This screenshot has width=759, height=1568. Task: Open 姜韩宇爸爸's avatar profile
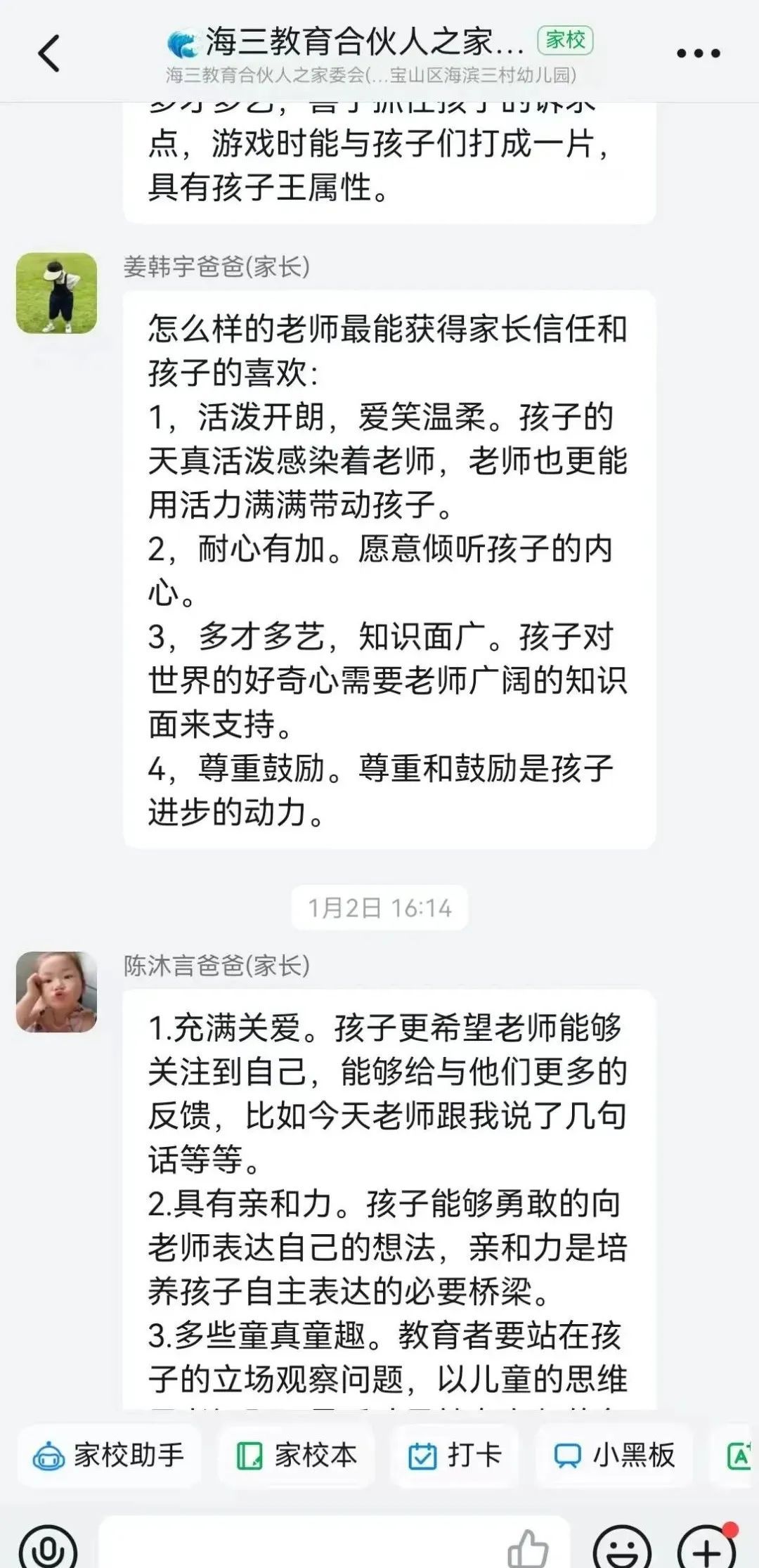56,293
